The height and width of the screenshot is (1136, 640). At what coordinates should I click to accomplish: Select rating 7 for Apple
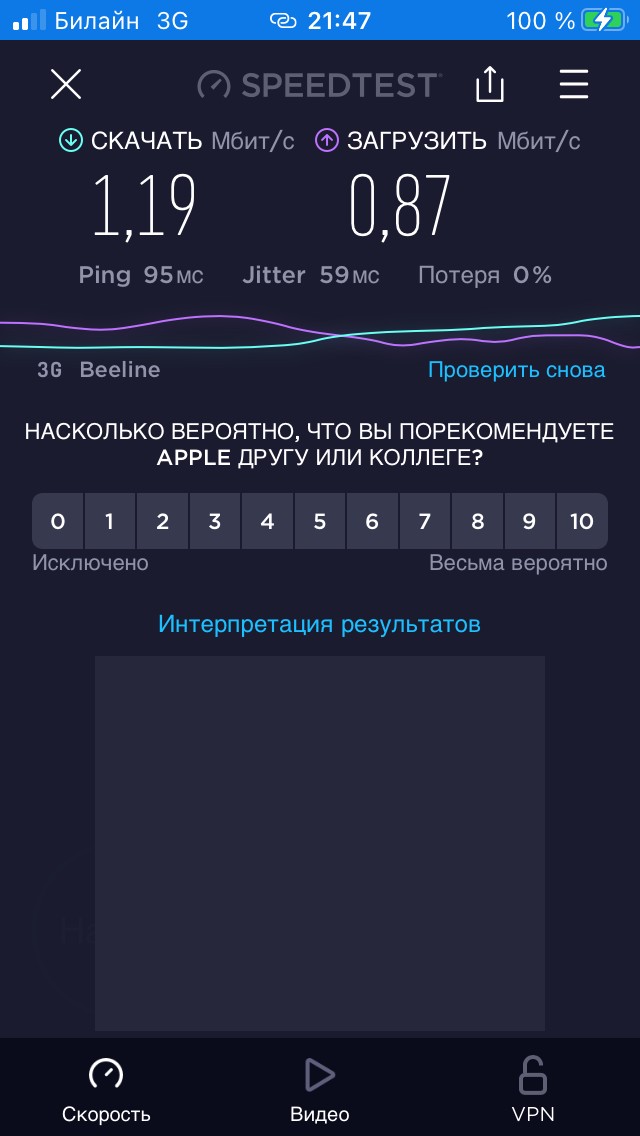[x=425, y=521]
